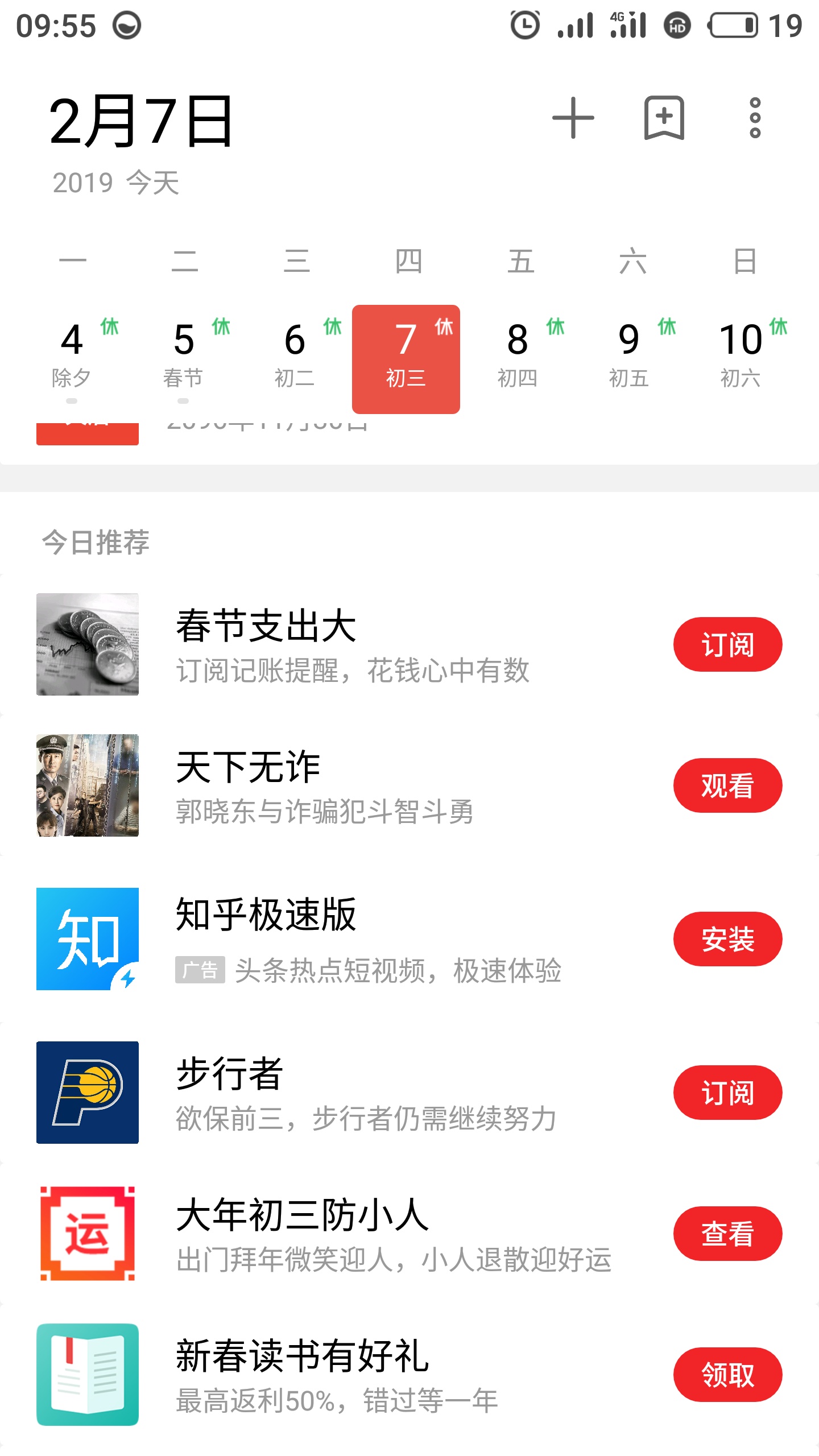Tap 查看 for 大年初三防小人
This screenshot has height=1456, width=819.
coord(727,1234)
